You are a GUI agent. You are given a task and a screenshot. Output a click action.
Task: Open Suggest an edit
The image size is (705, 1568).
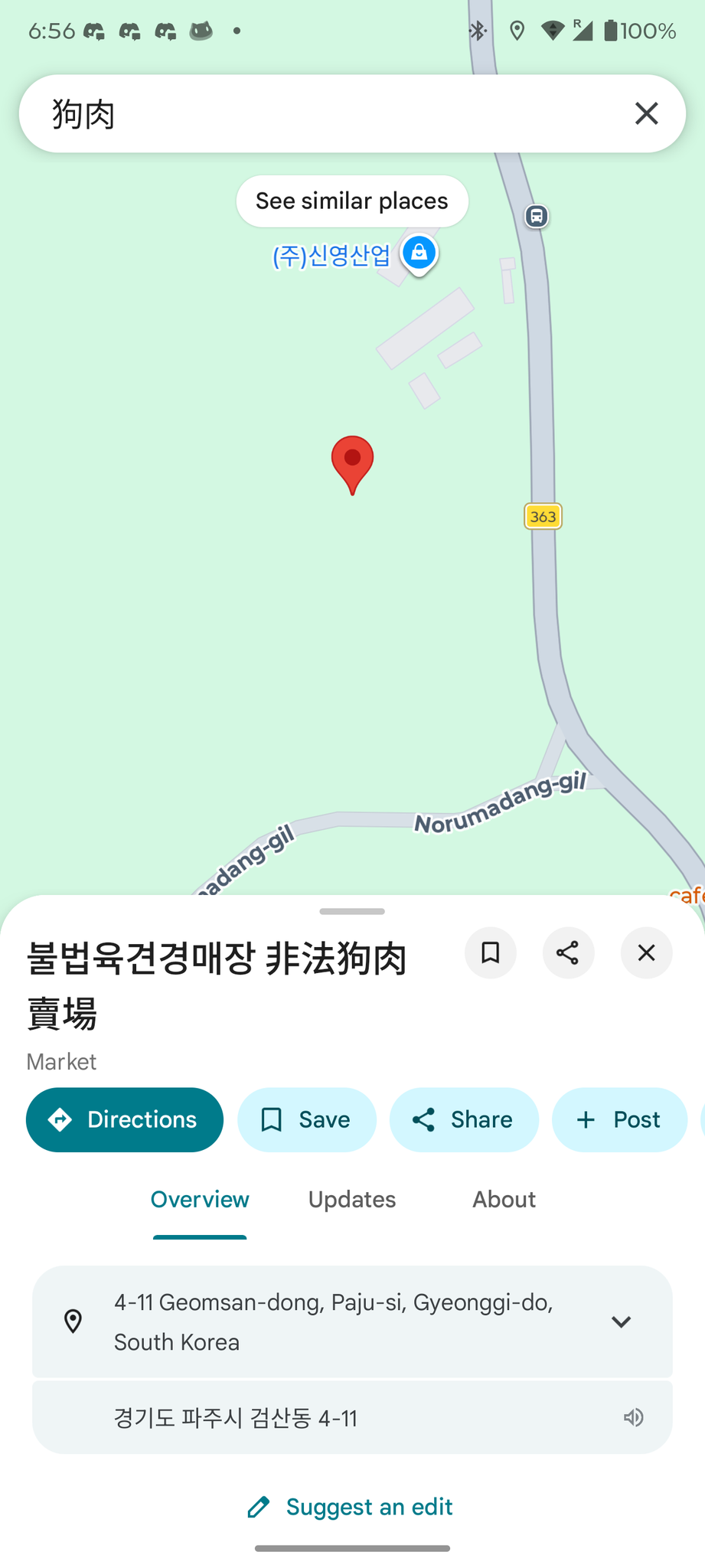click(352, 1507)
